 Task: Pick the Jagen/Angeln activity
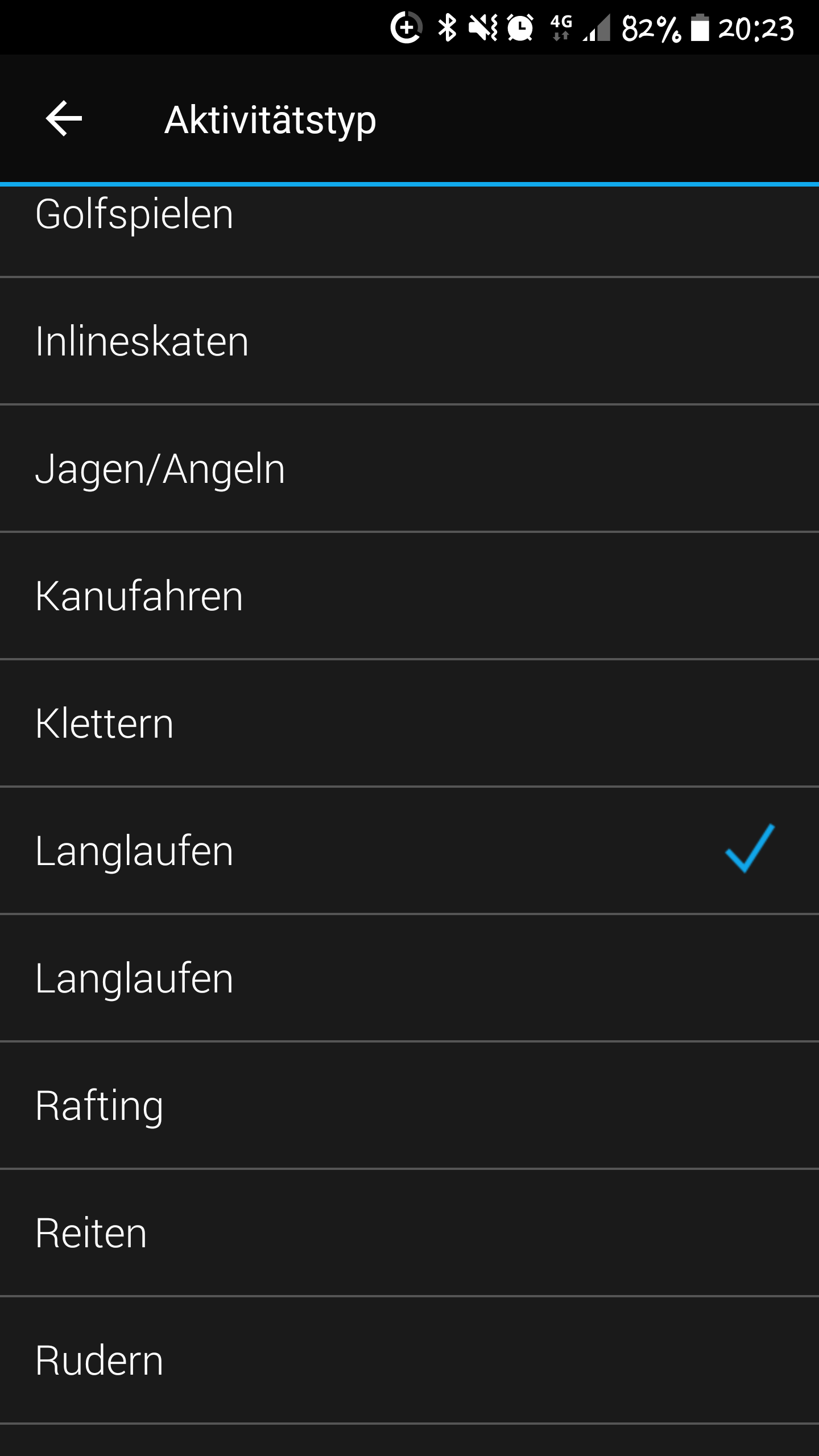tap(409, 469)
